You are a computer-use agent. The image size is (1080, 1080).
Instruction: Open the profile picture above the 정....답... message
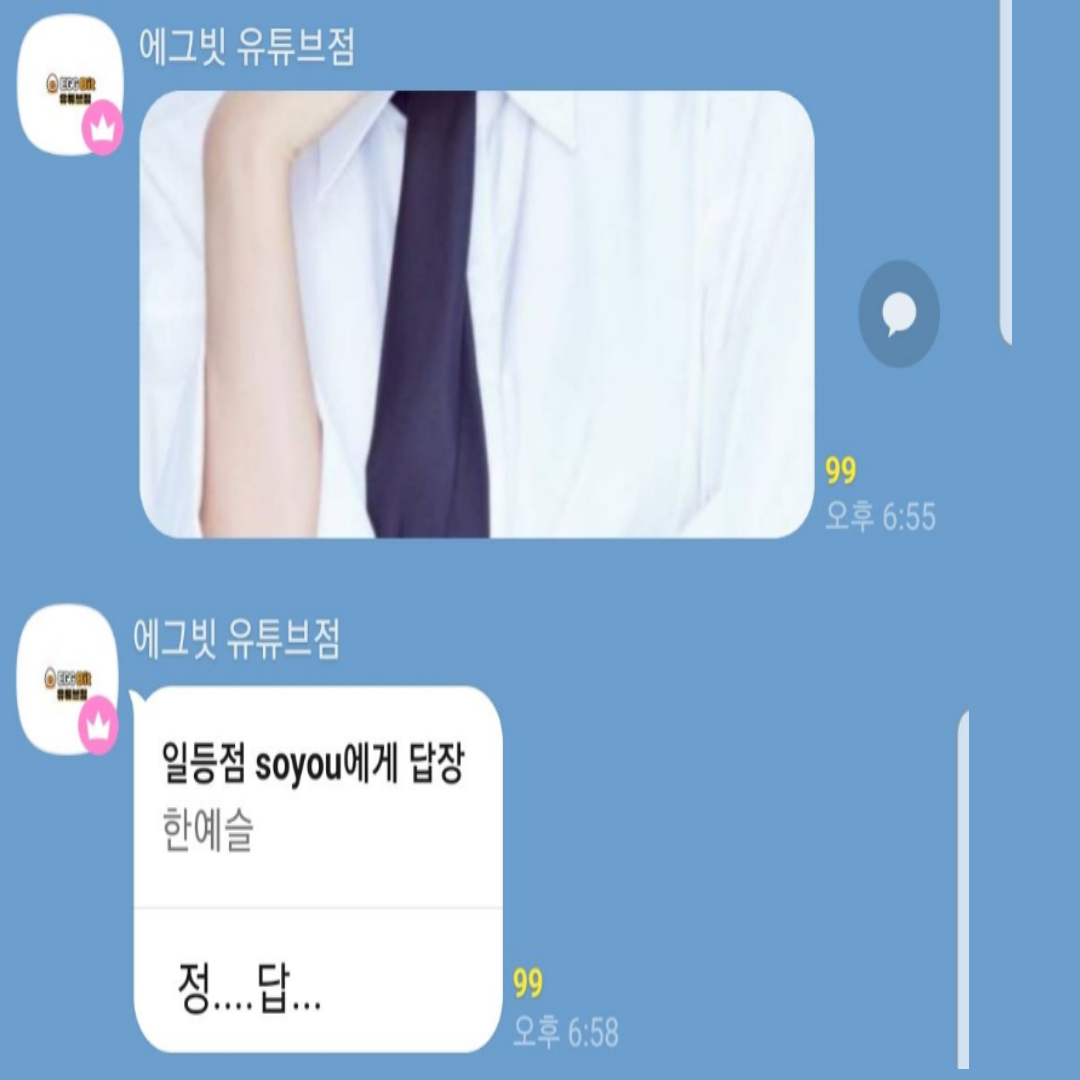point(70,679)
